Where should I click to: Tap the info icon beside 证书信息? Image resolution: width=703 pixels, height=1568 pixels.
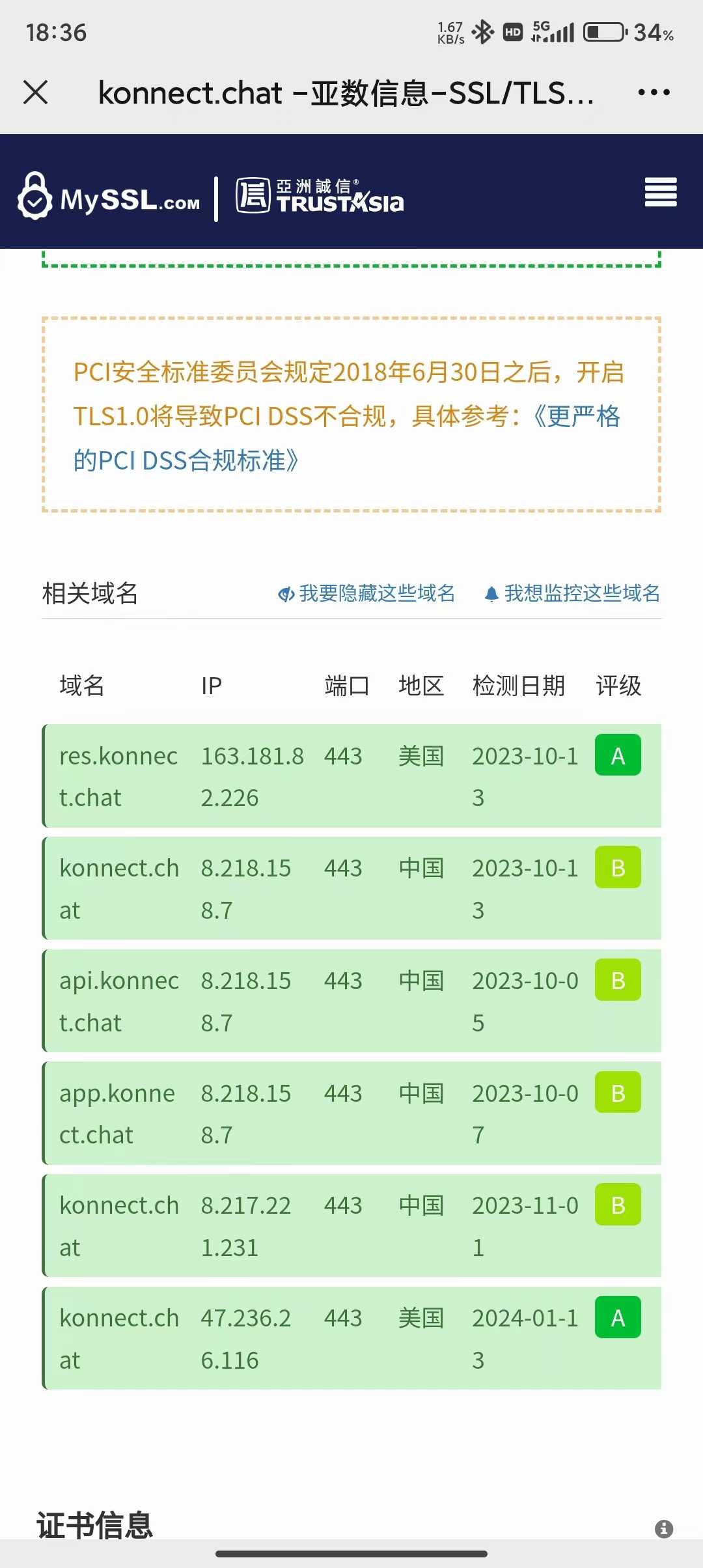pyautogui.click(x=663, y=1528)
